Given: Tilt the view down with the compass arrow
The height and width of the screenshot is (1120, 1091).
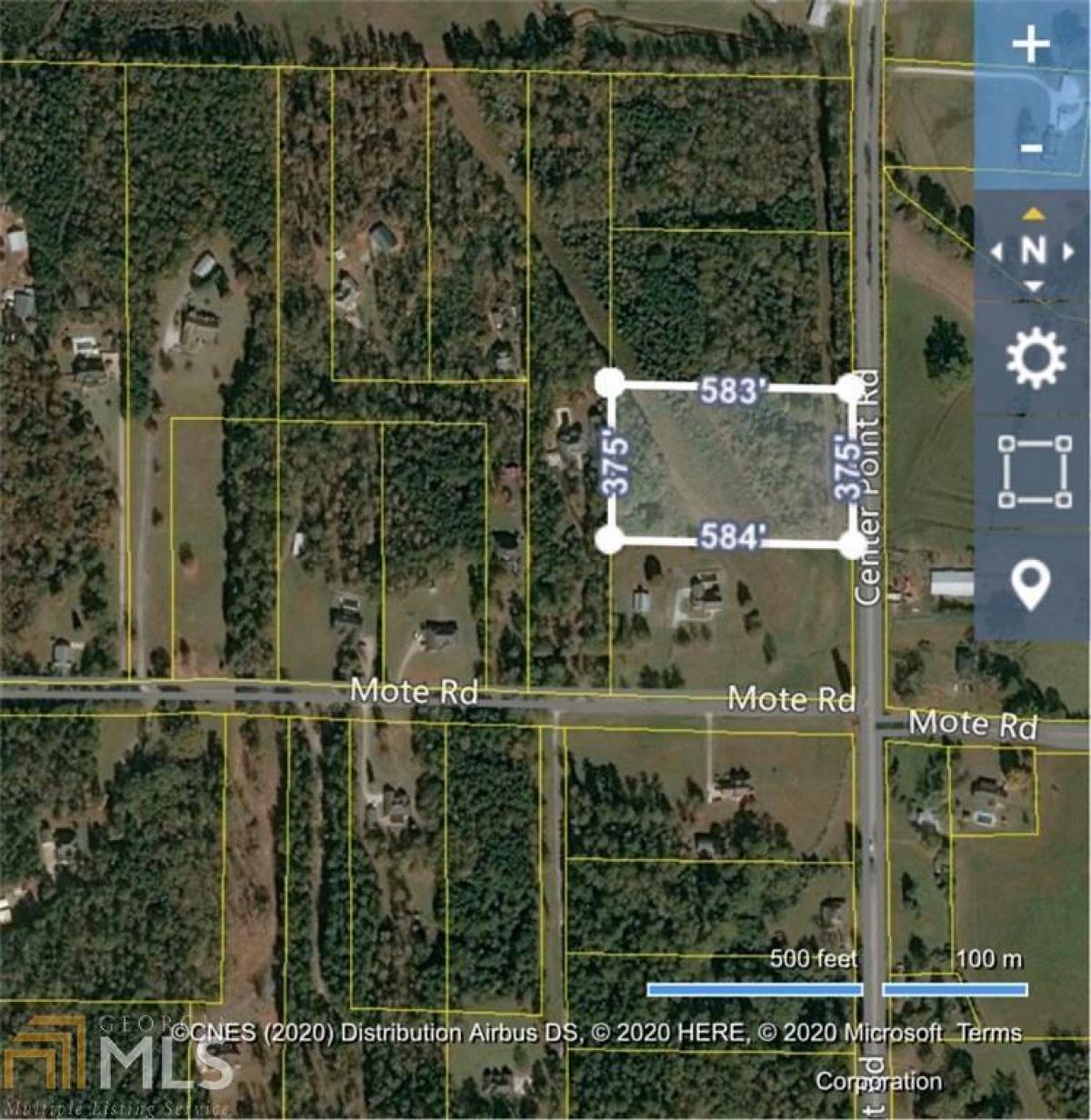Looking at the screenshot, I should (1033, 284).
